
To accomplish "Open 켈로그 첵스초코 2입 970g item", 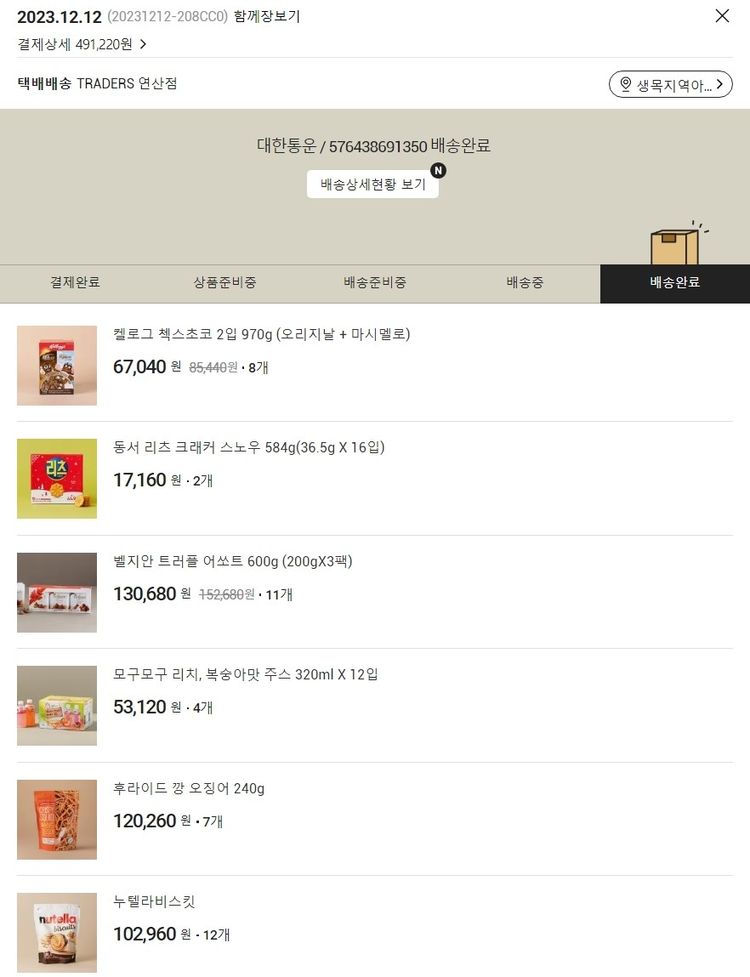I will coord(262,334).
